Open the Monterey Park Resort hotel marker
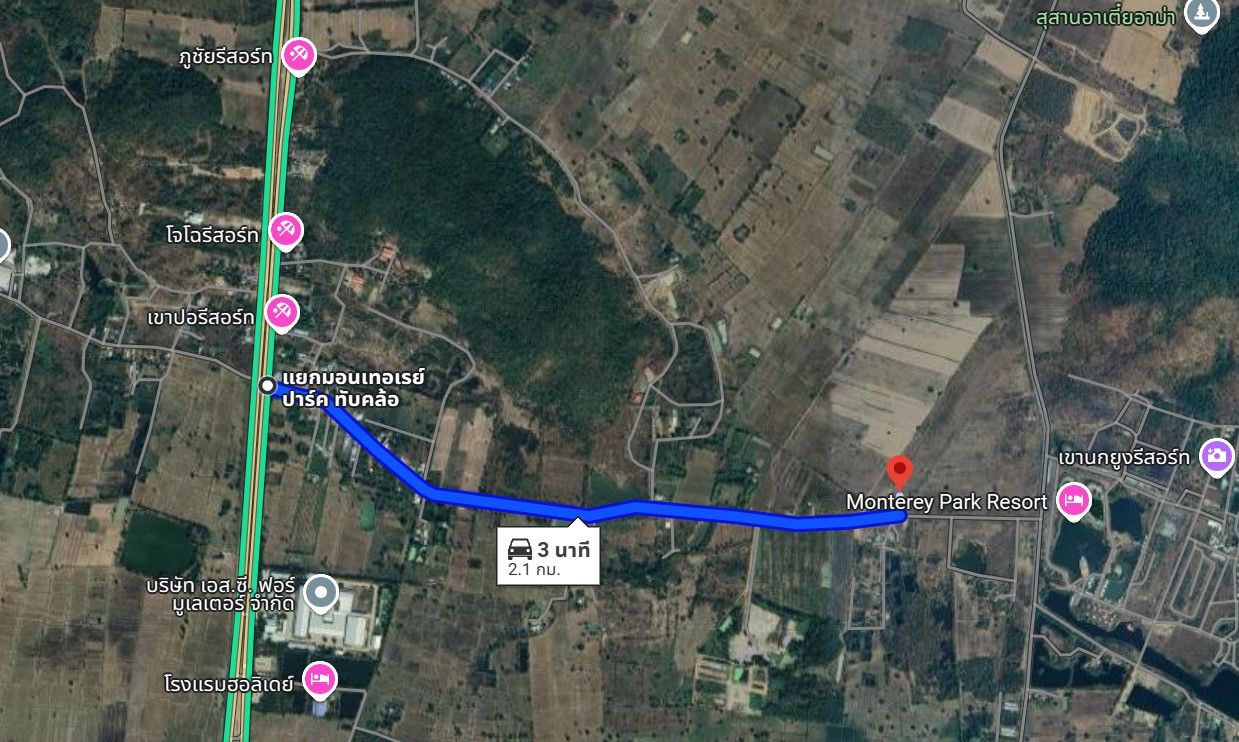This screenshot has width=1239, height=742. (1074, 500)
